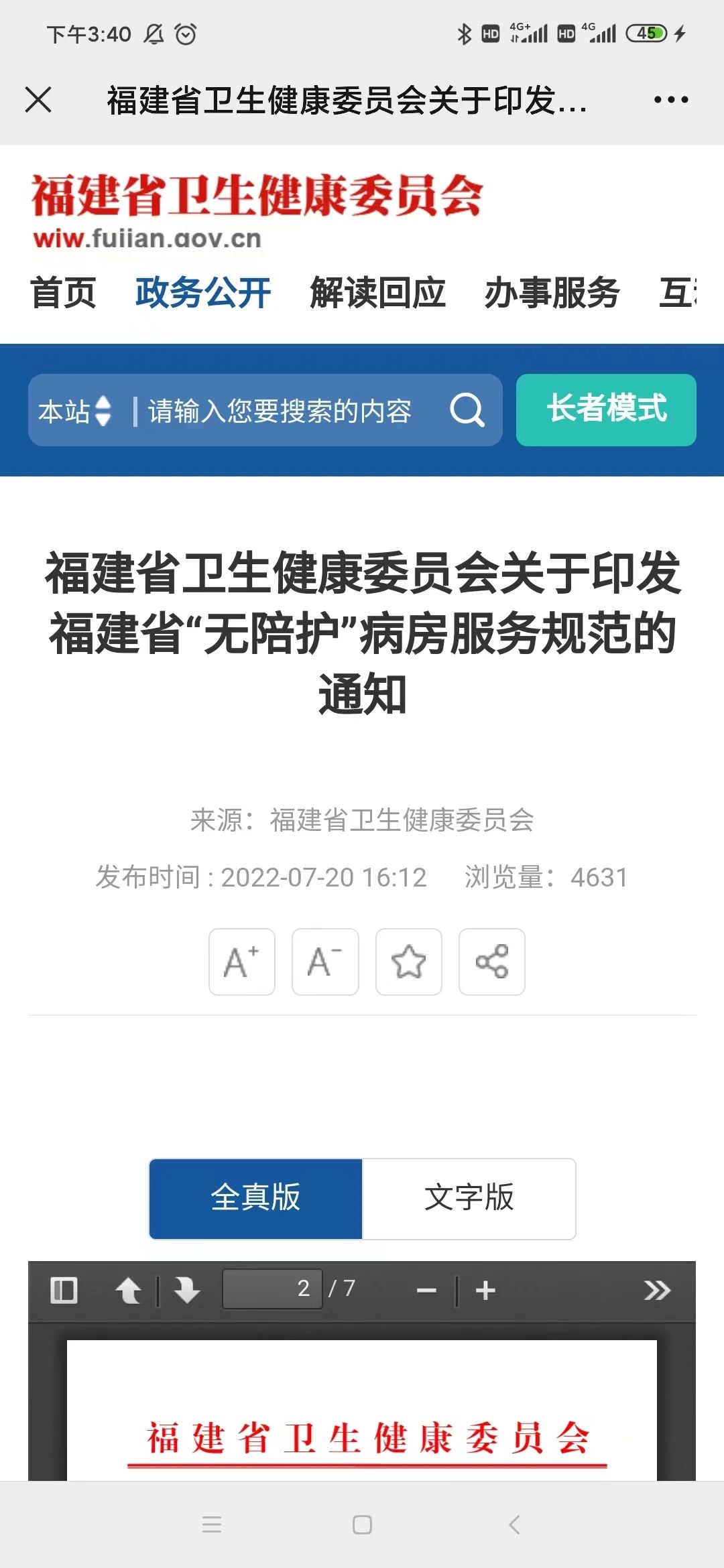The height and width of the screenshot is (1568, 724).
Task: Close the webpage with the X button
Action: (x=38, y=100)
